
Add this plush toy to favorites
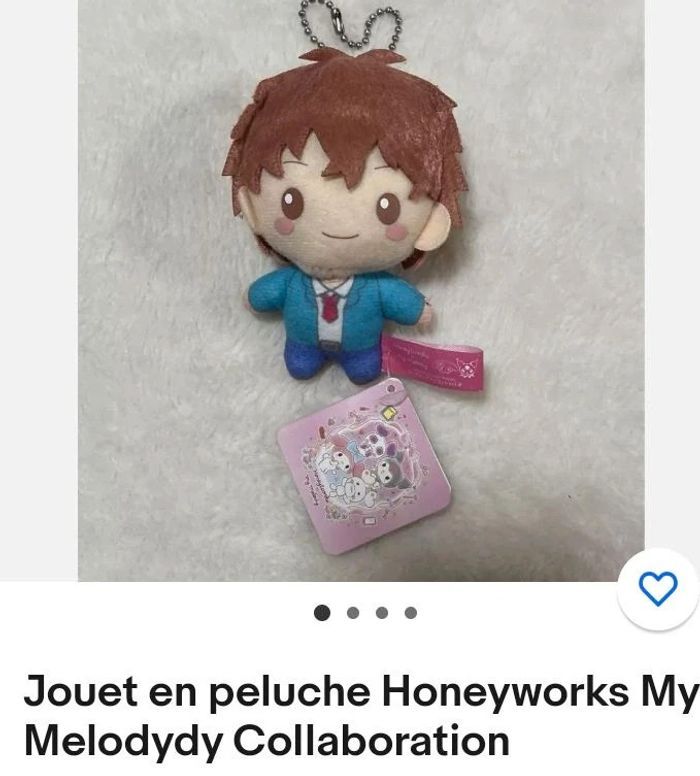tap(657, 590)
